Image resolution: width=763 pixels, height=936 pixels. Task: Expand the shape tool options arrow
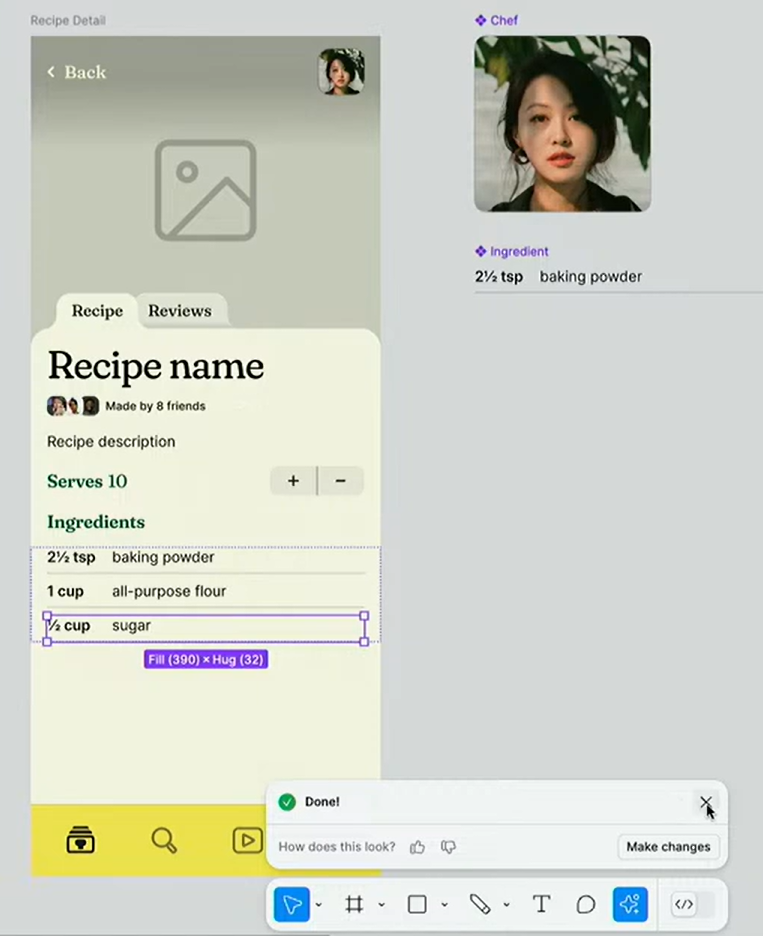point(444,905)
